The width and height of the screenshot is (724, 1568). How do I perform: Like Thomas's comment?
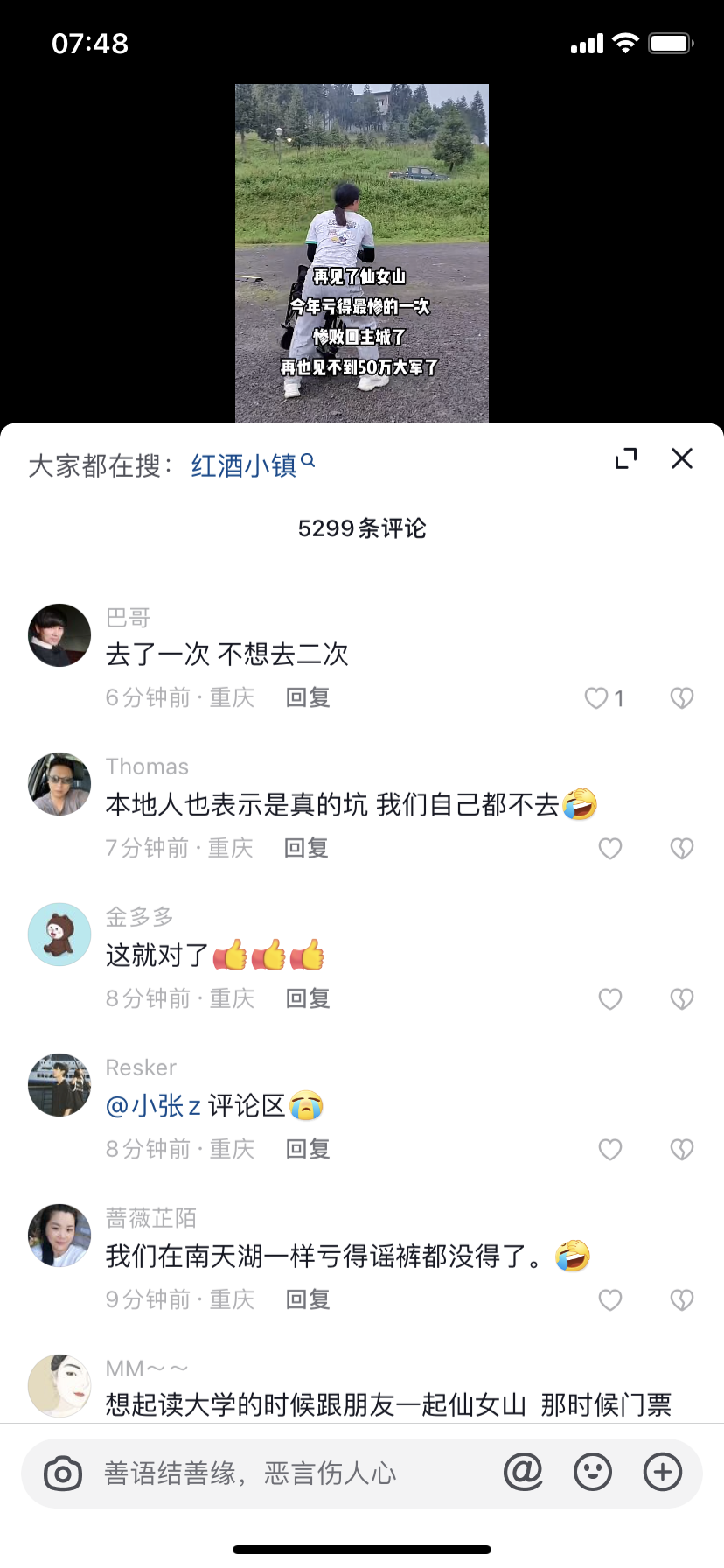610,849
